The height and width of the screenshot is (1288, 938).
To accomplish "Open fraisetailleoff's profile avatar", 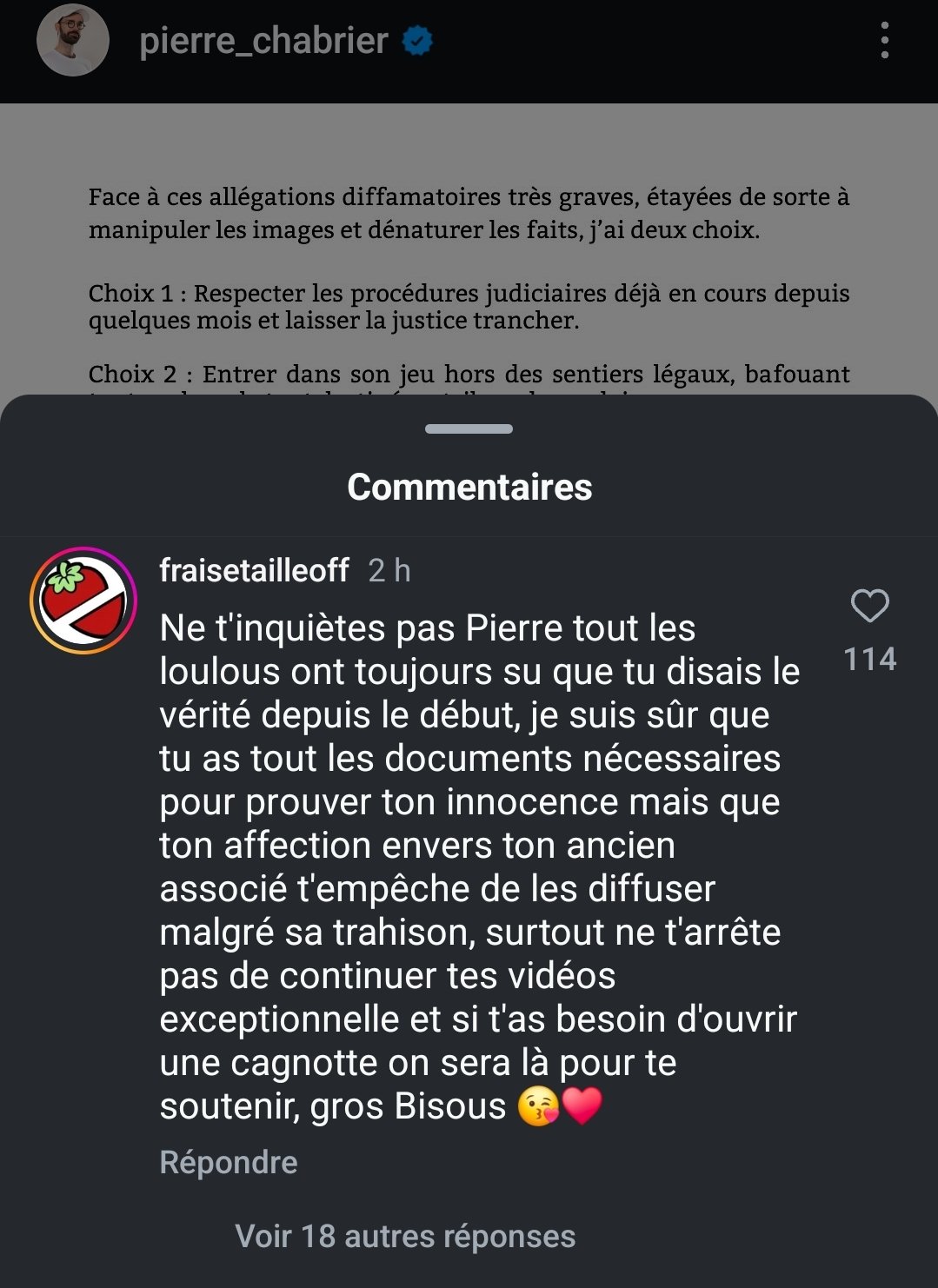I will (83, 601).
